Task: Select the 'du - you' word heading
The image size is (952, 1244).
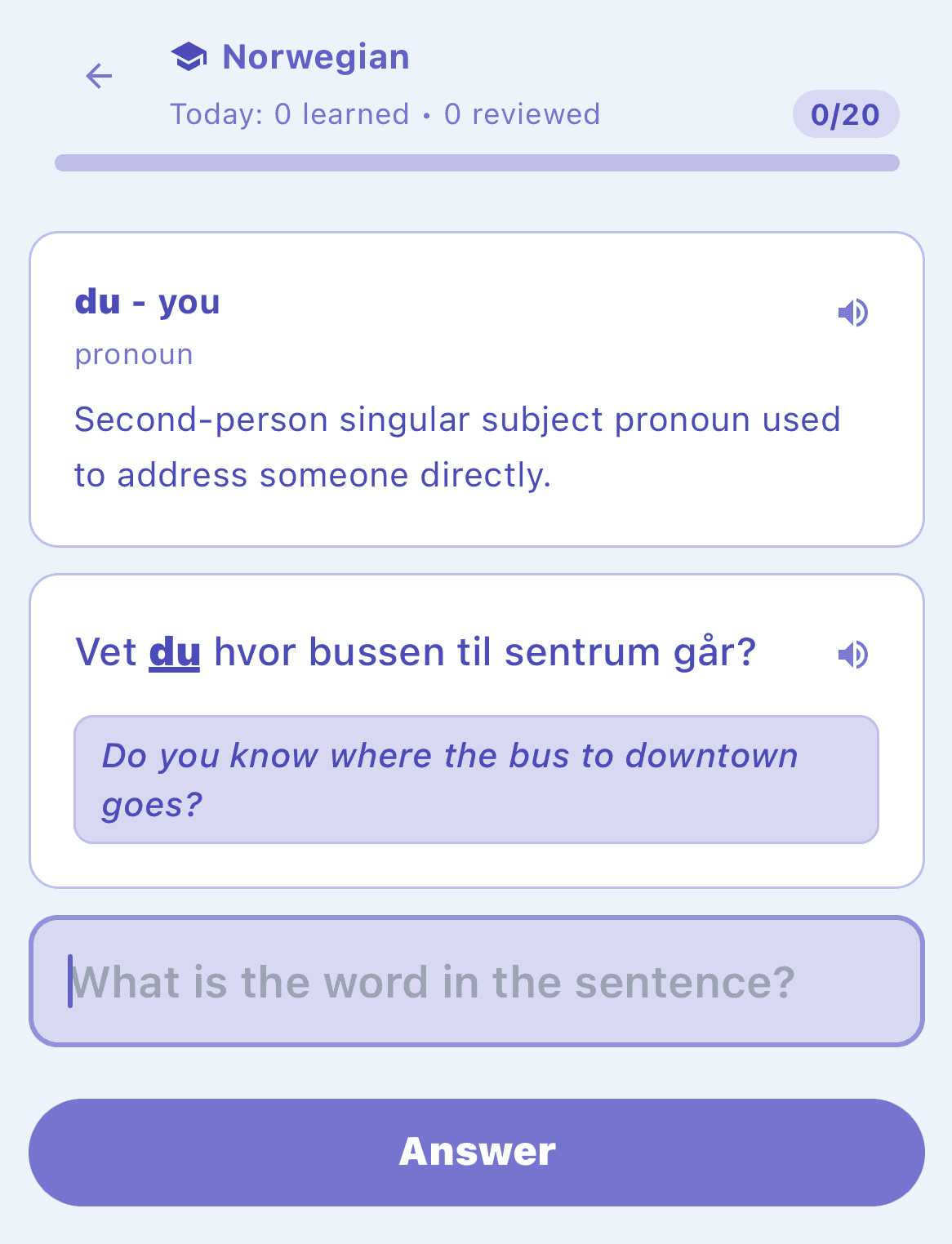Action: point(147,302)
